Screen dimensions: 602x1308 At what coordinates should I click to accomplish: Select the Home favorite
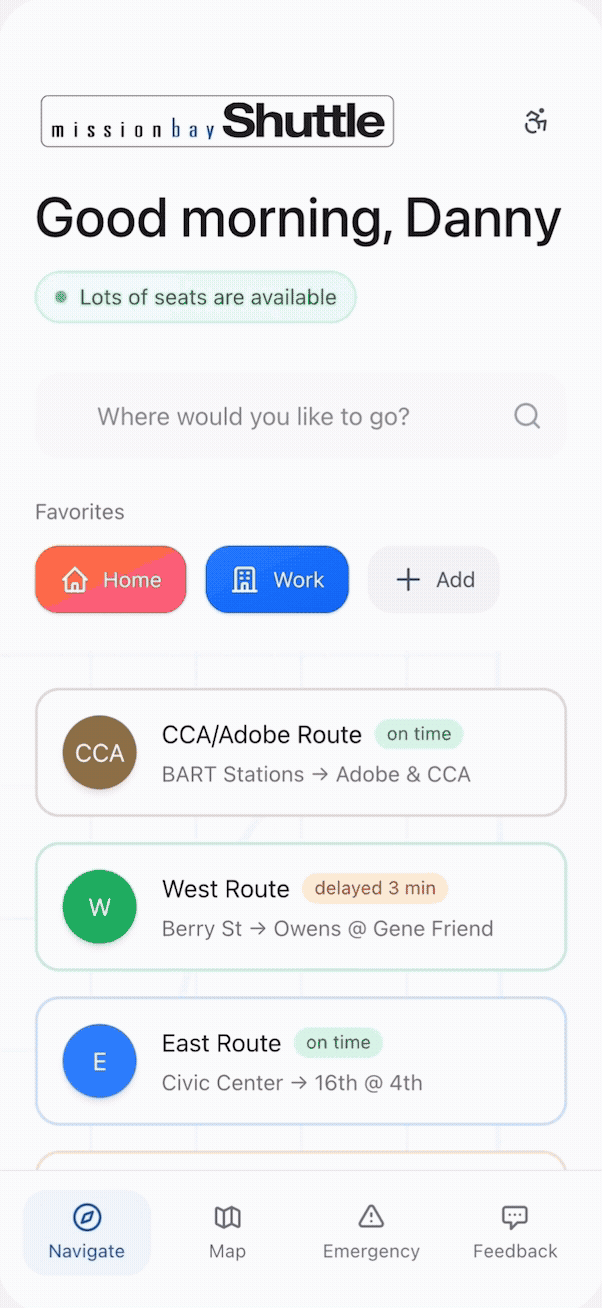click(111, 579)
